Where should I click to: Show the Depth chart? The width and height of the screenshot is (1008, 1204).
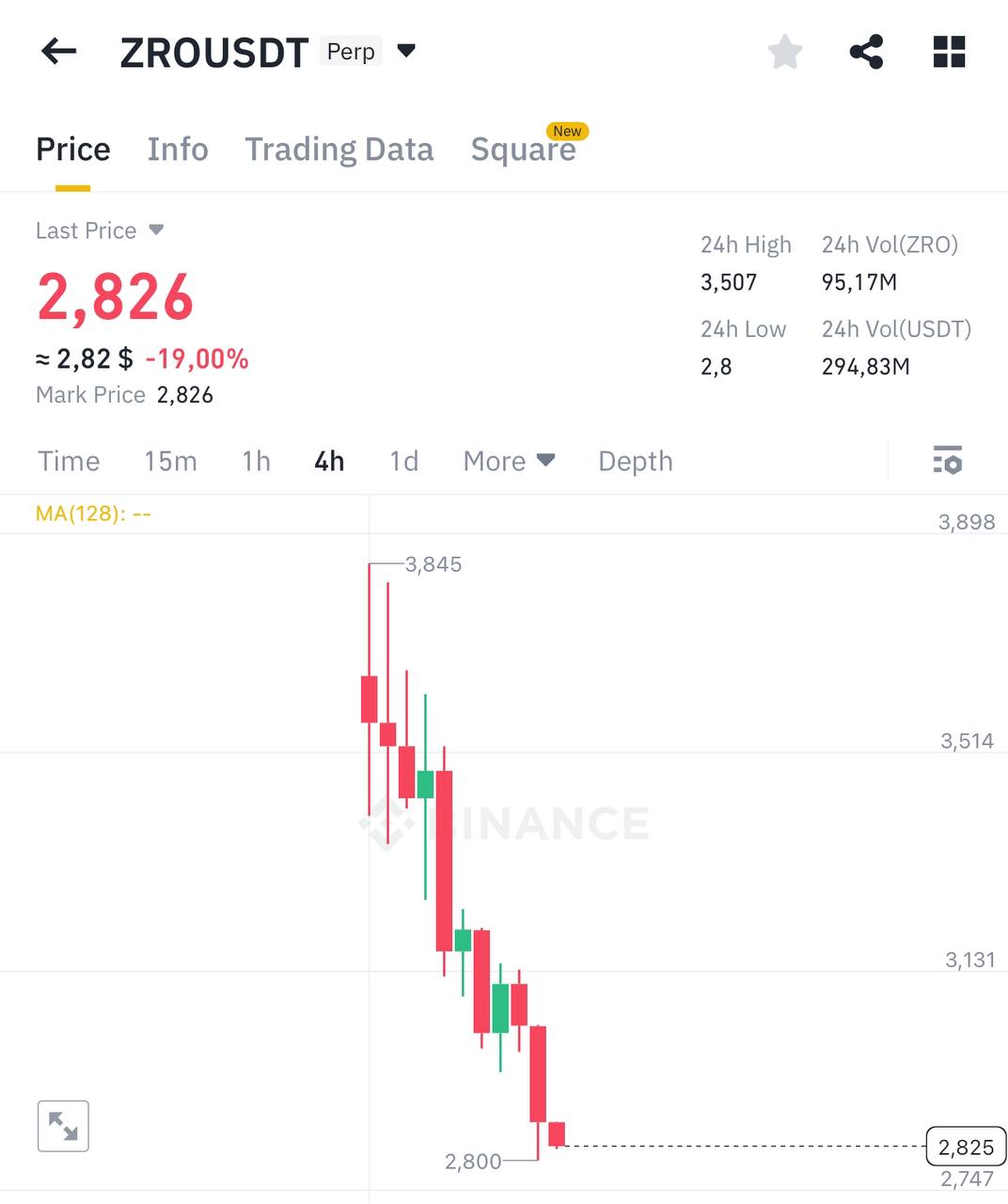pos(636,461)
